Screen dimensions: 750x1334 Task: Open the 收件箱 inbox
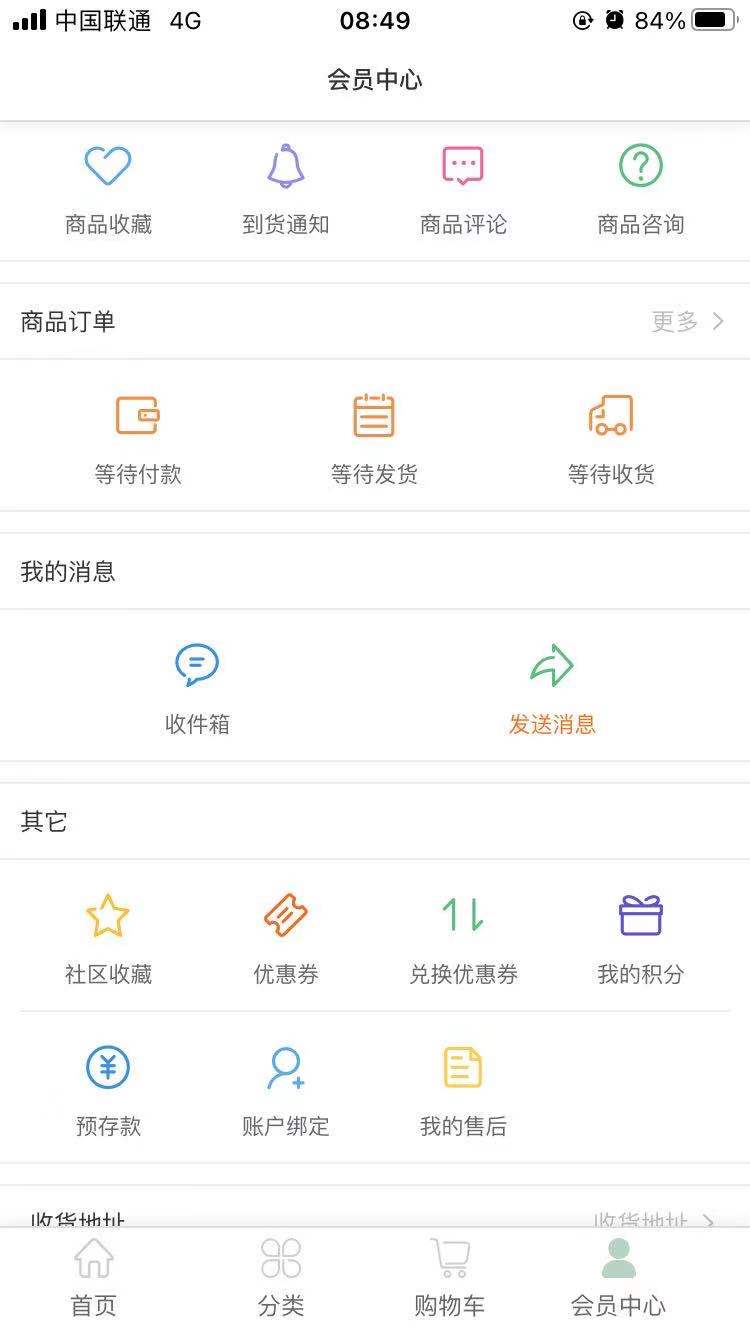pyautogui.click(x=197, y=690)
